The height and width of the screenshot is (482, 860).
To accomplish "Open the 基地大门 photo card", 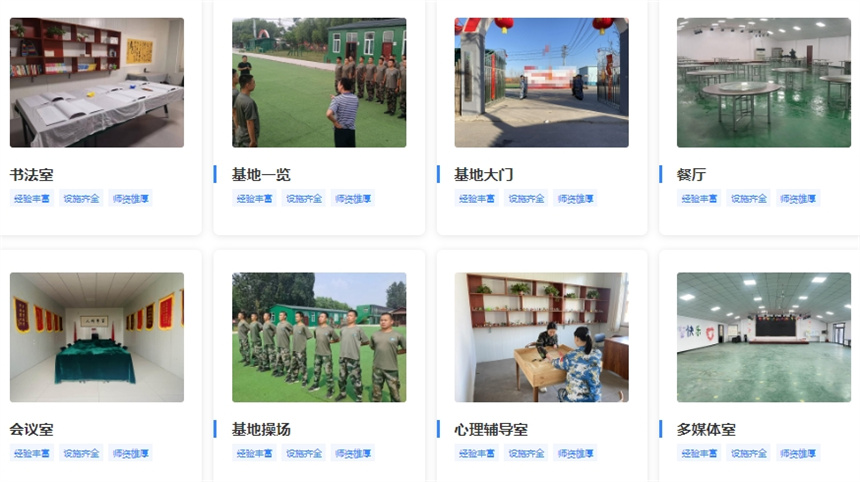I will point(541,83).
